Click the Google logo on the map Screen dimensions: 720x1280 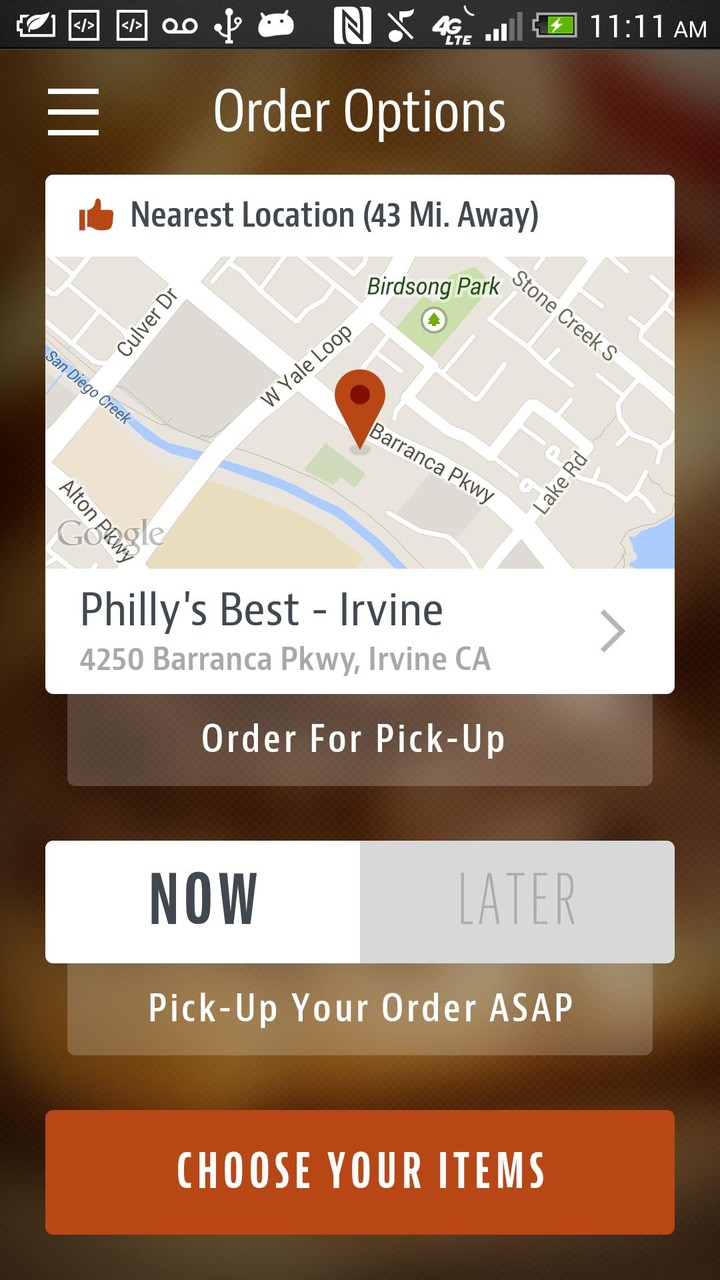111,533
